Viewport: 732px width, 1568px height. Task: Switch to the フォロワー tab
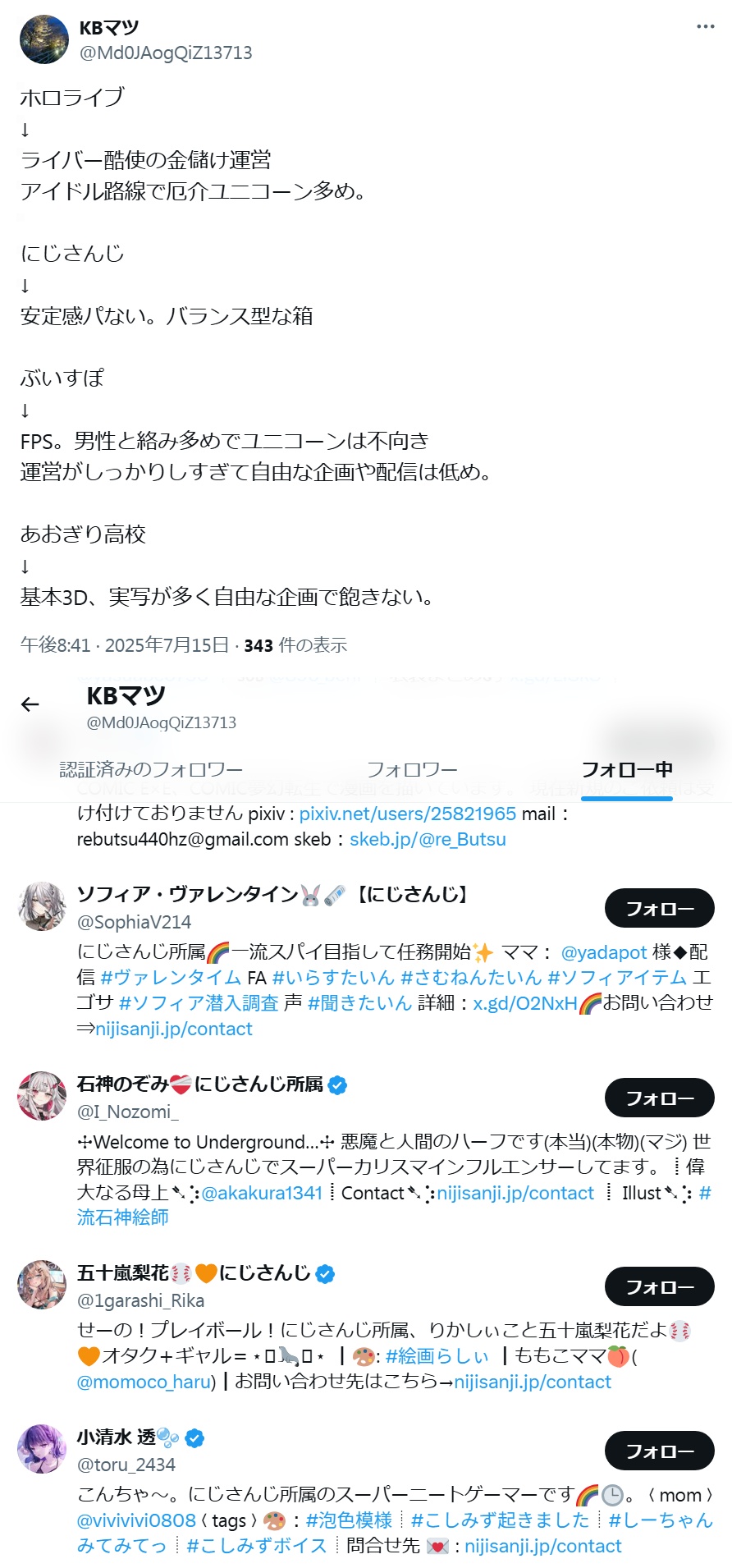412,769
